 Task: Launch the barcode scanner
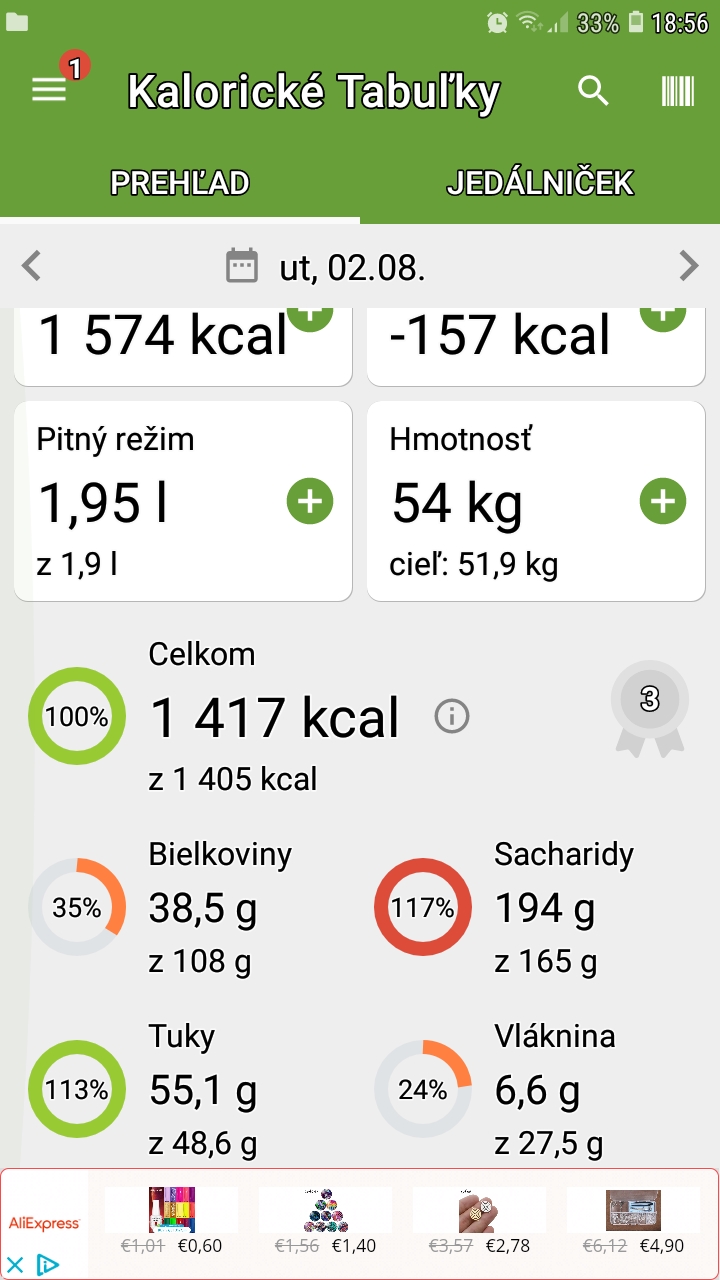click(x=677, y=91)
